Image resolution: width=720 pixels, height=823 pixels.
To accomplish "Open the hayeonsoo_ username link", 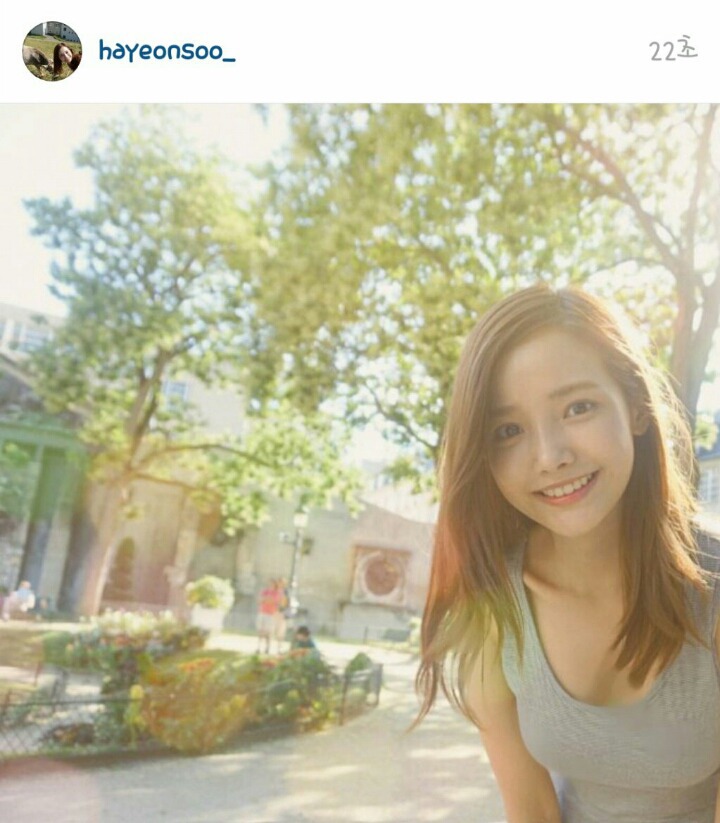I will [166, 51].
